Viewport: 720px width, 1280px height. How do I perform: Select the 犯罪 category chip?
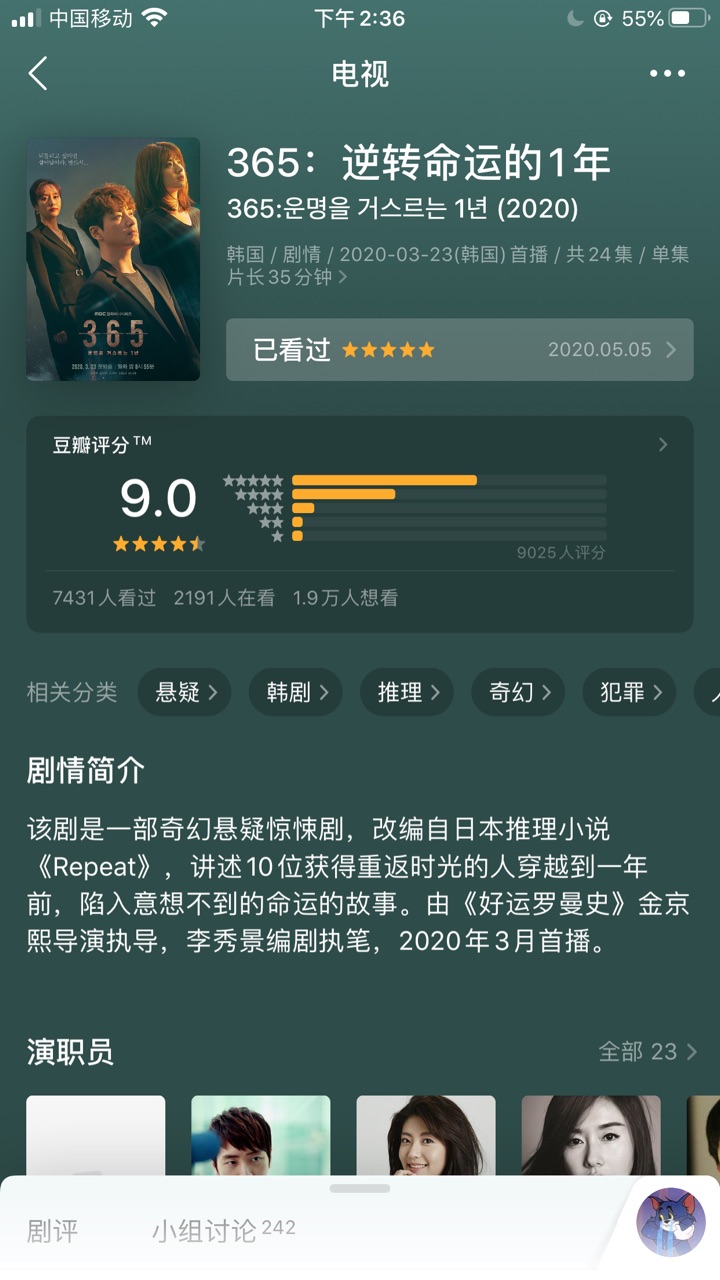(629, 692)
